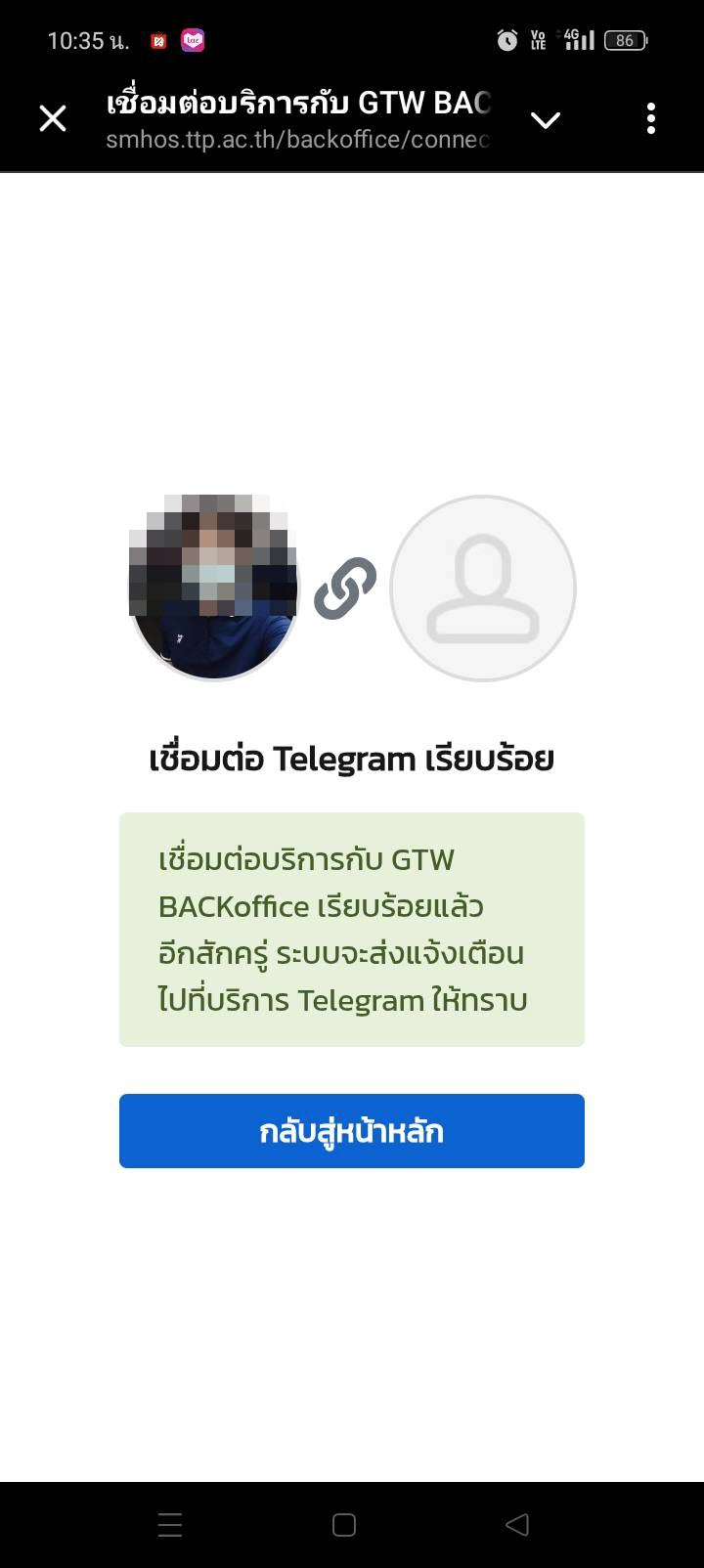Screen dimensions: 704x1568
Task: Open the three-dot overflow menu
Action: 651,118
